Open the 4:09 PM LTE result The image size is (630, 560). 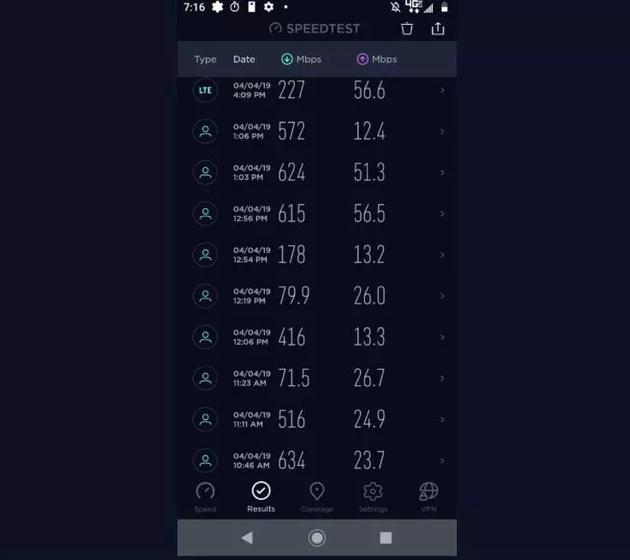click(317, 90)
